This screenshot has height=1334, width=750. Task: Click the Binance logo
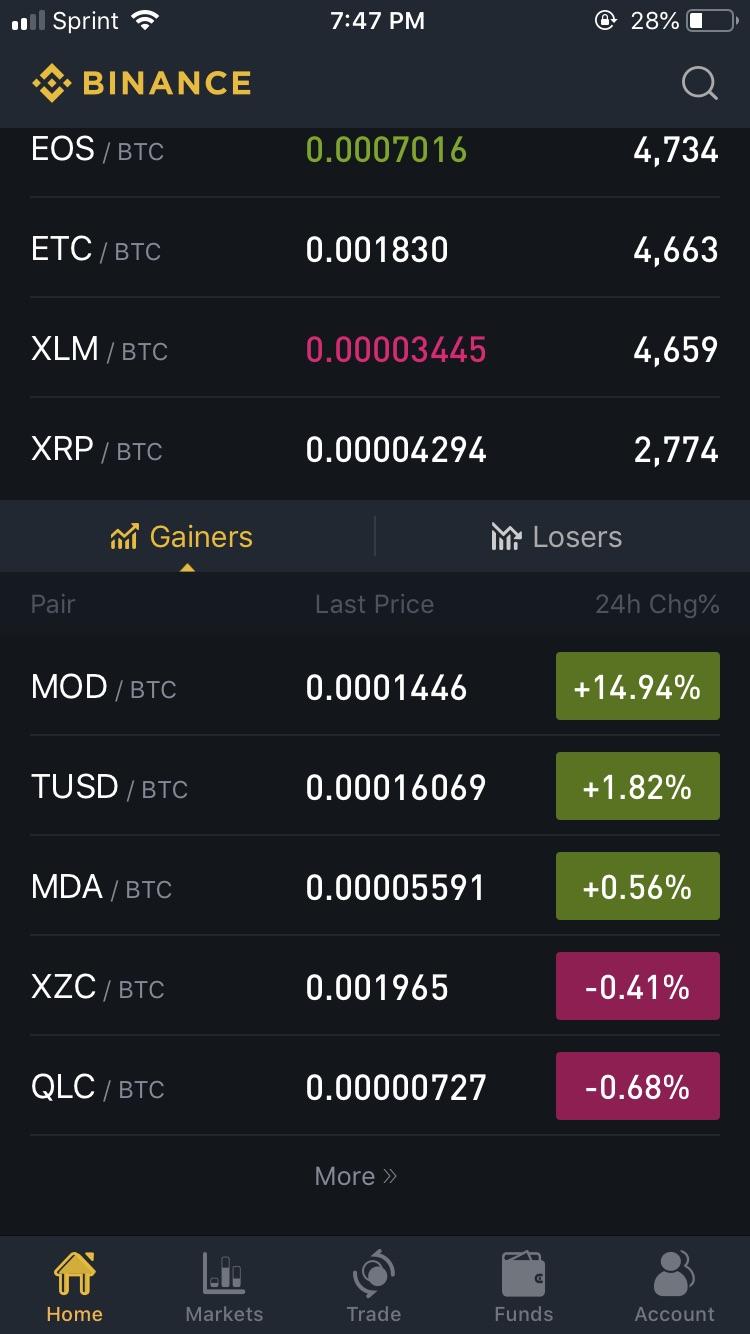(140, 83)
